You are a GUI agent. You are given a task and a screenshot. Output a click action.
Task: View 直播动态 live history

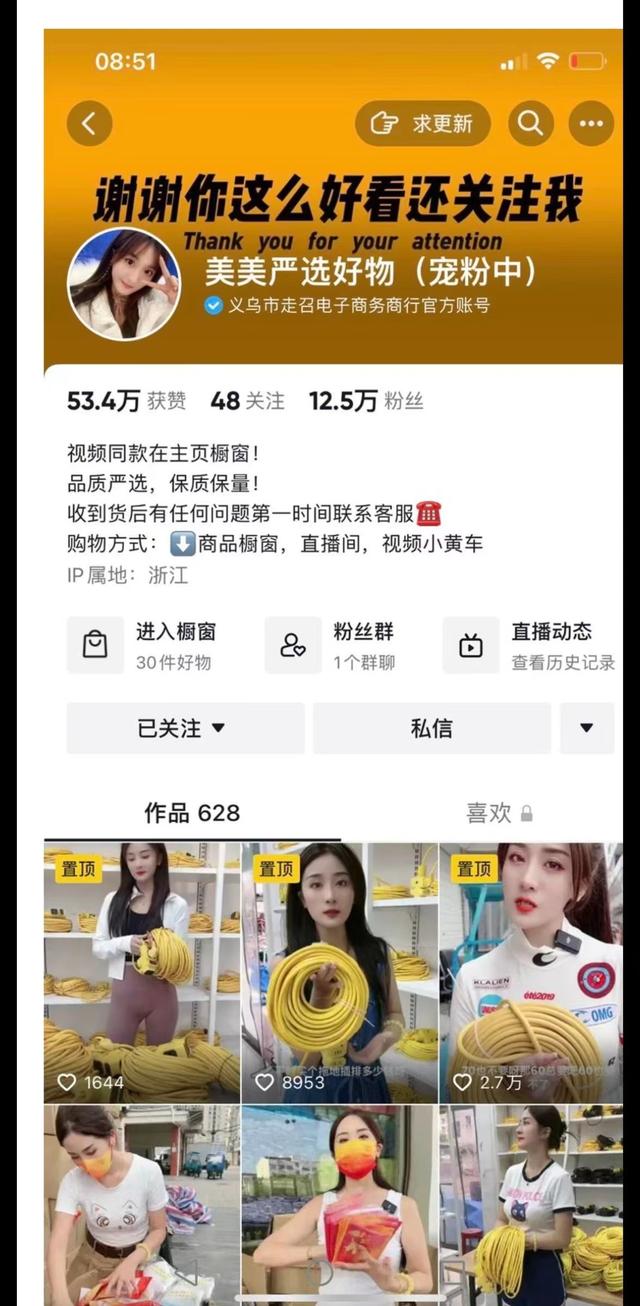(530, 645)
